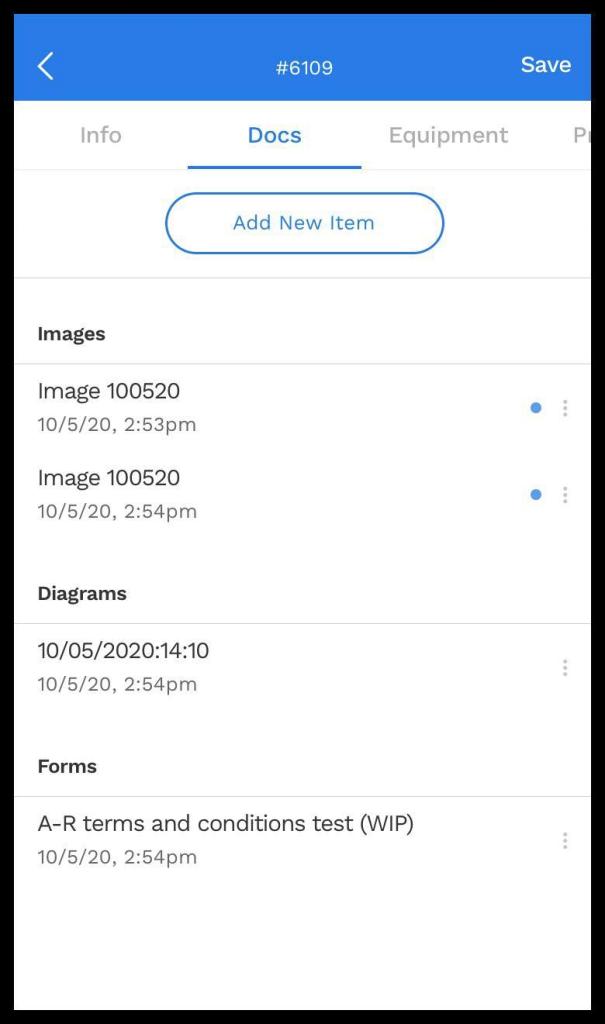This screenshot has height=1024, width=605.
Task: Show options for the A-R terms form
Action: (565, 841)
